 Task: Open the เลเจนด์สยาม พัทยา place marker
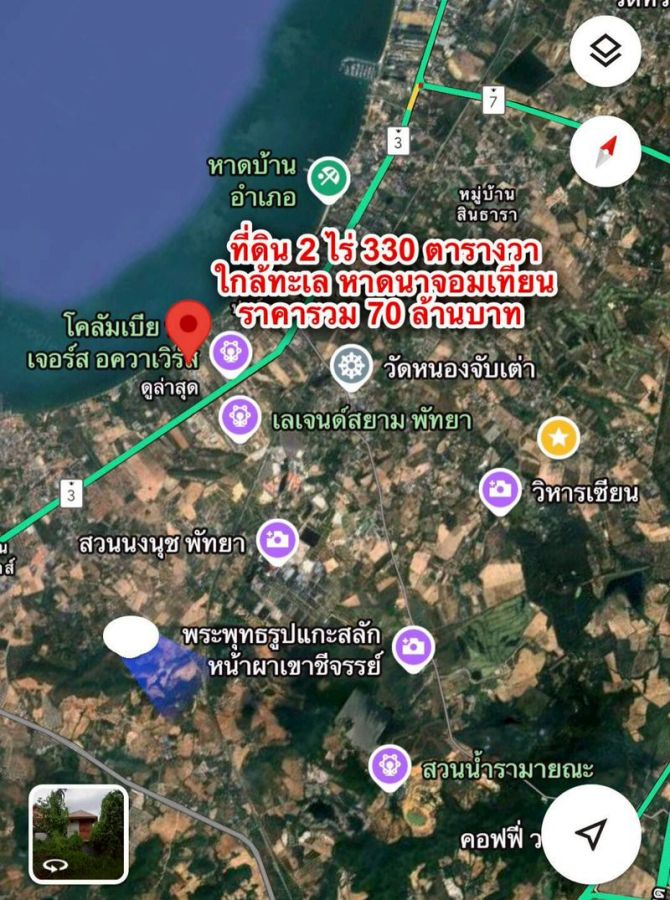(x=240, y=418)
